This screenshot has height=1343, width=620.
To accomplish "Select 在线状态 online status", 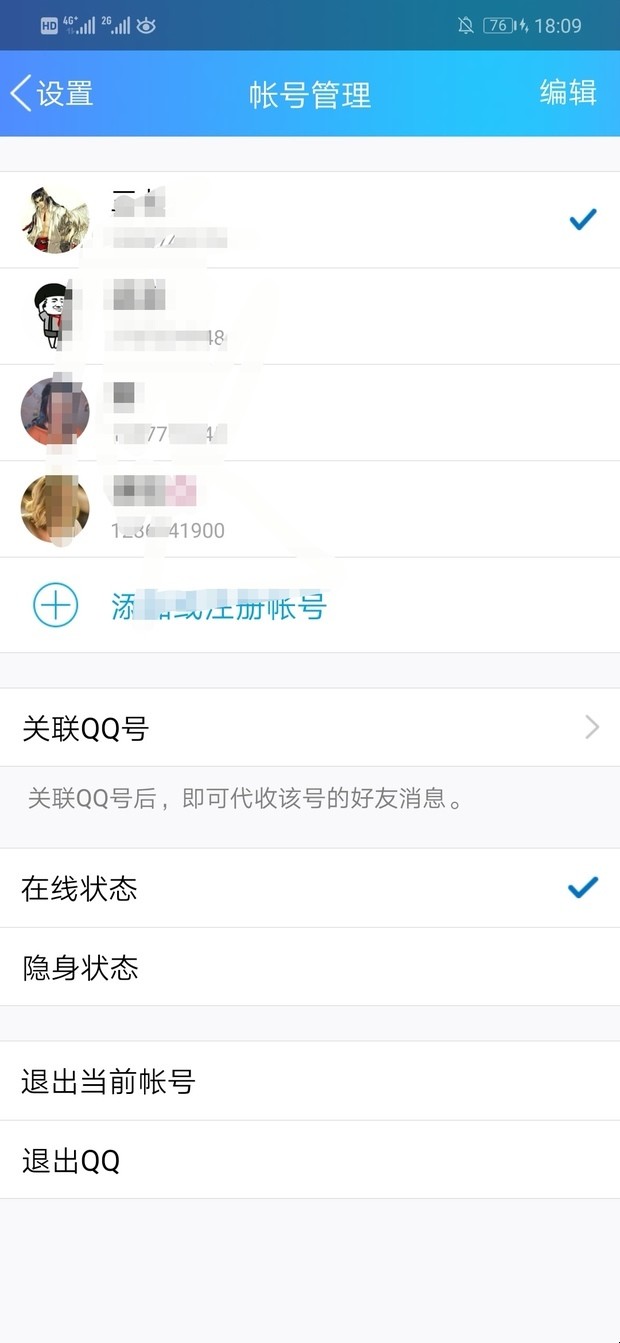I will coord(310,888).
